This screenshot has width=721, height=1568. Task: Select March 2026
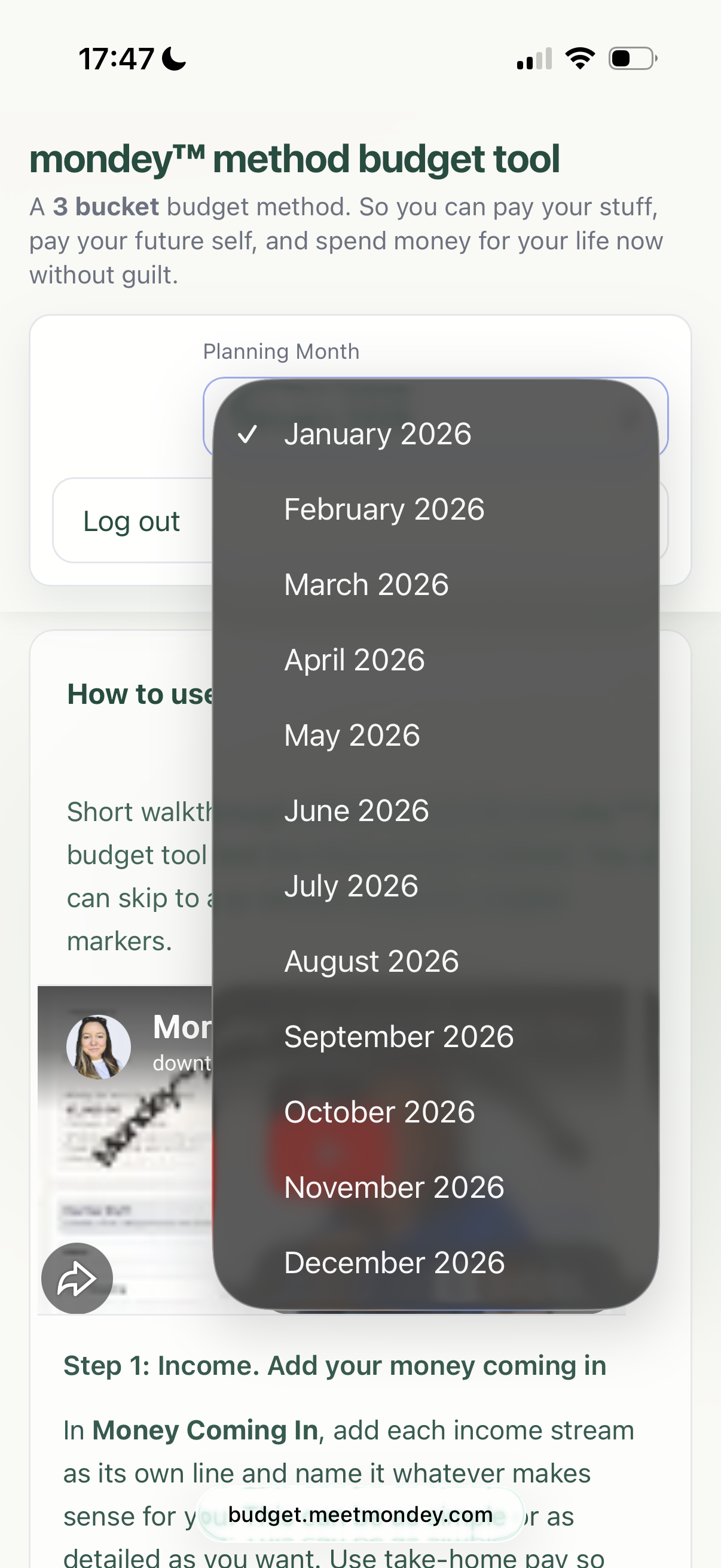(x=366, y=584)
